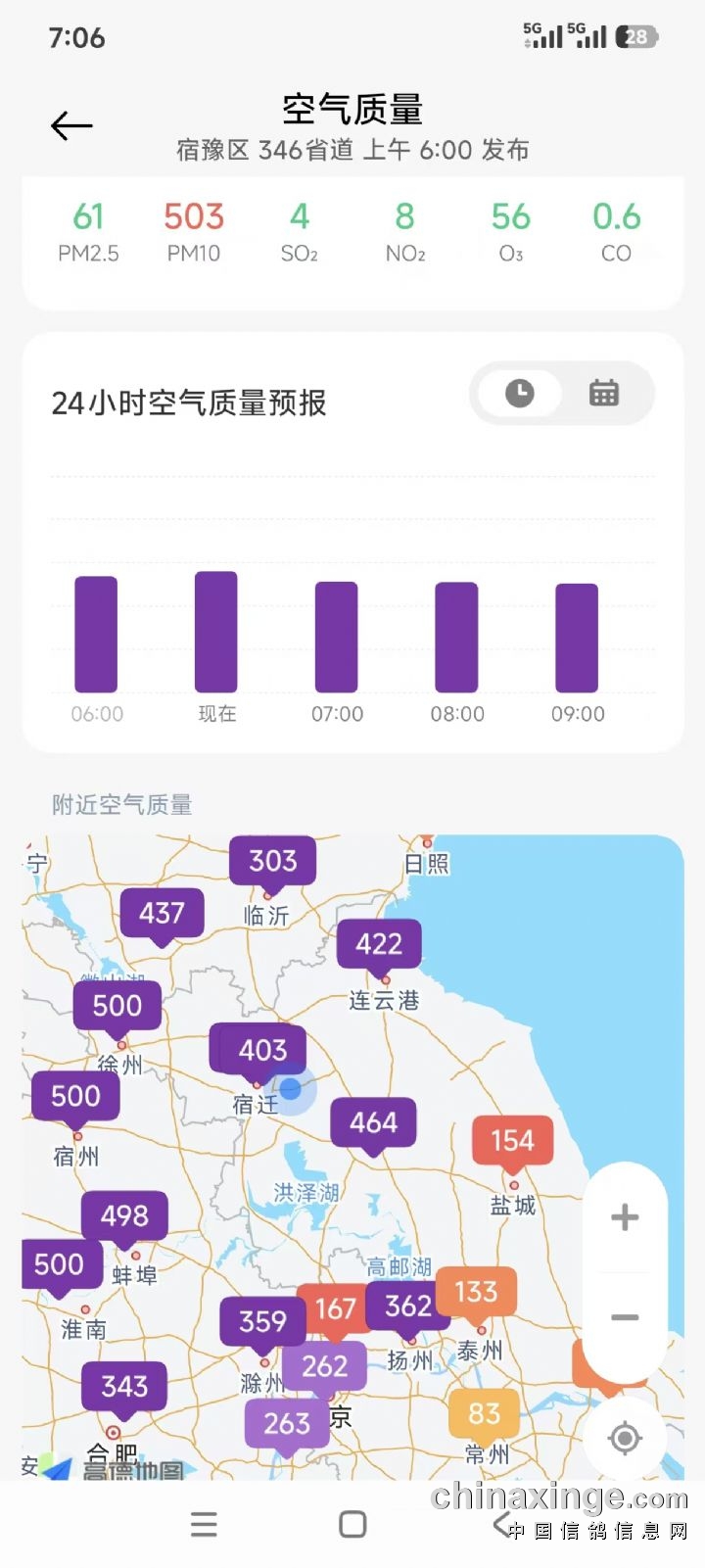Select the 83 marker at 常州
The height and width of the screenshot is (1568, 705).
[x=484, y=1413]
